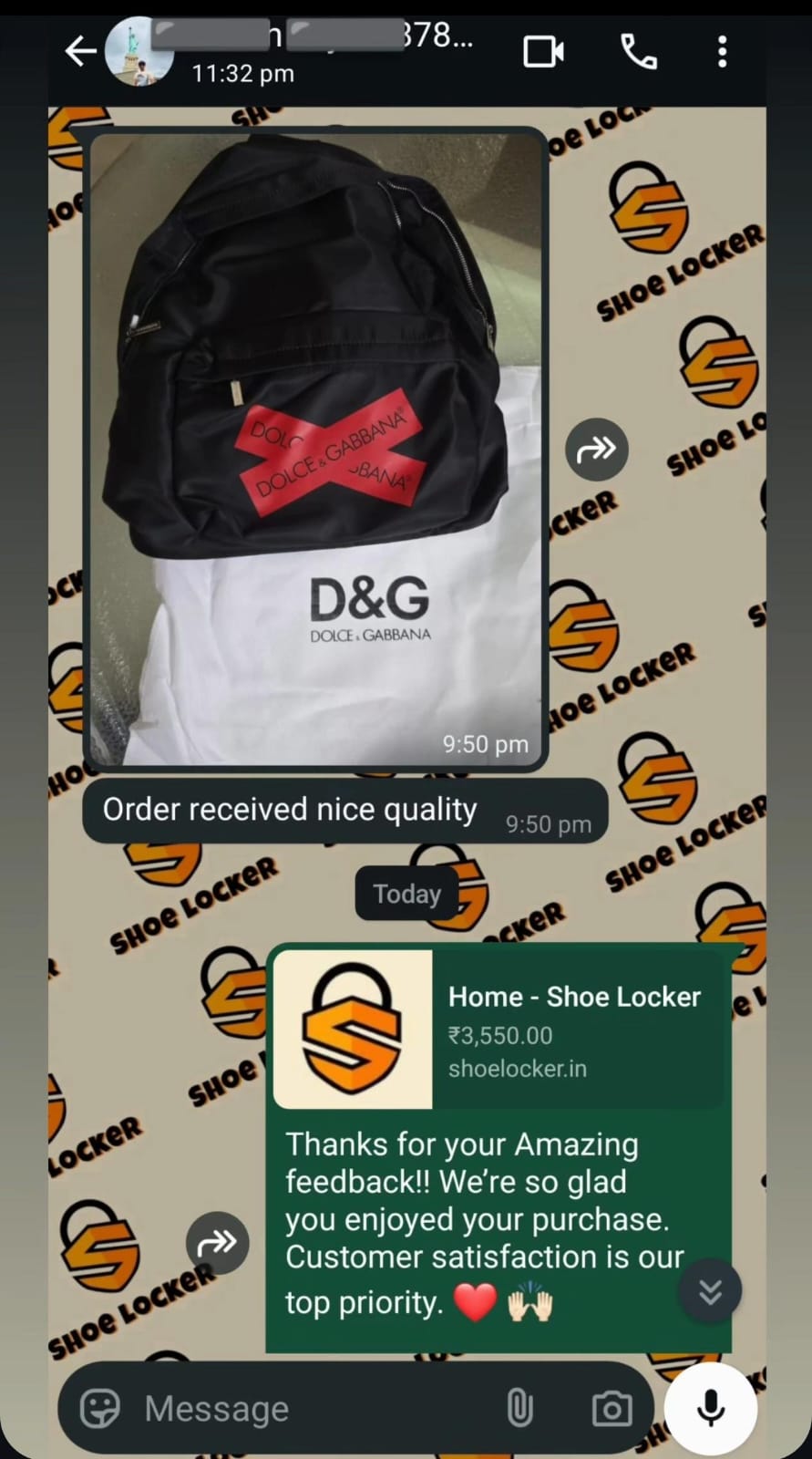
Task: Focus the Message text field
Action: [310, 1409]
